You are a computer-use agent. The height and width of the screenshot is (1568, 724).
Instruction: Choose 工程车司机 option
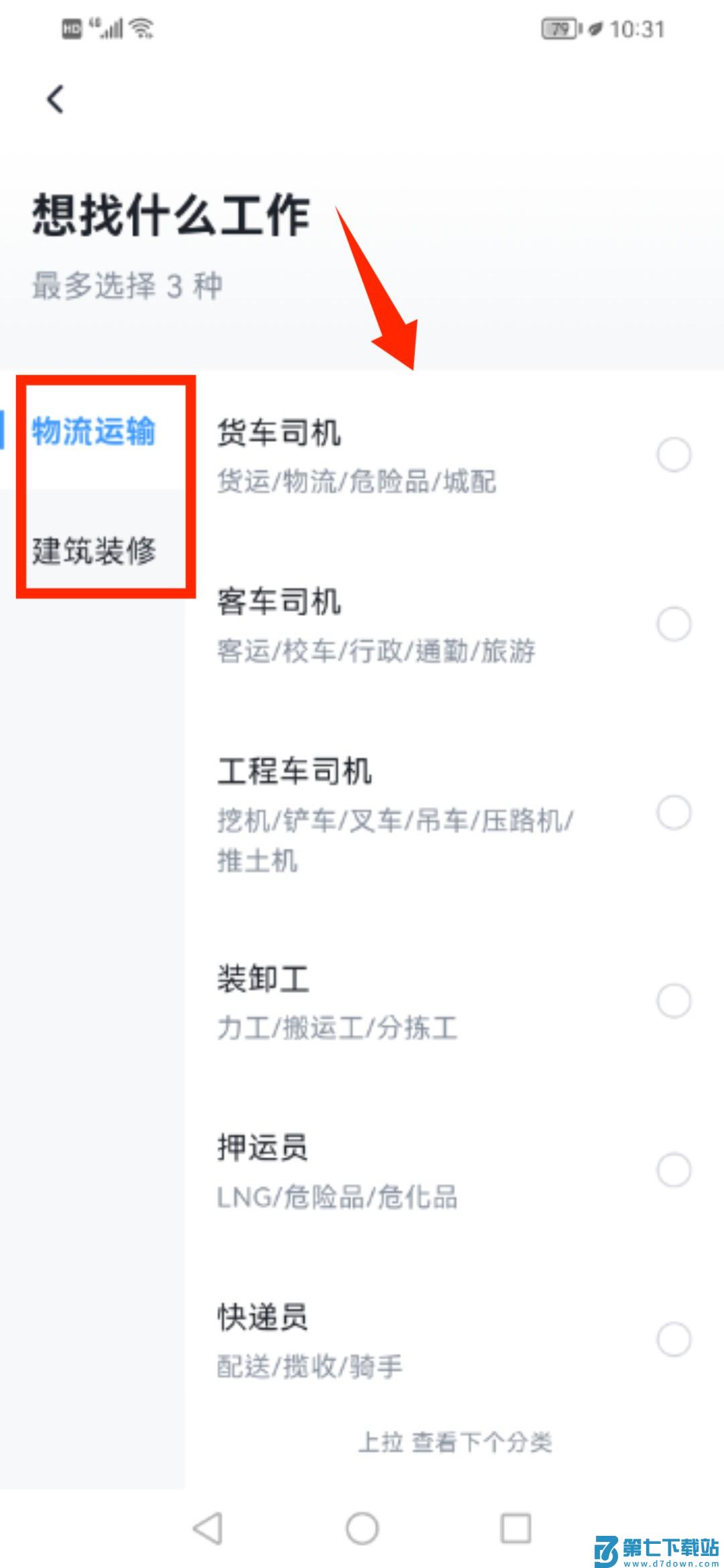click(x=674, y=813)
